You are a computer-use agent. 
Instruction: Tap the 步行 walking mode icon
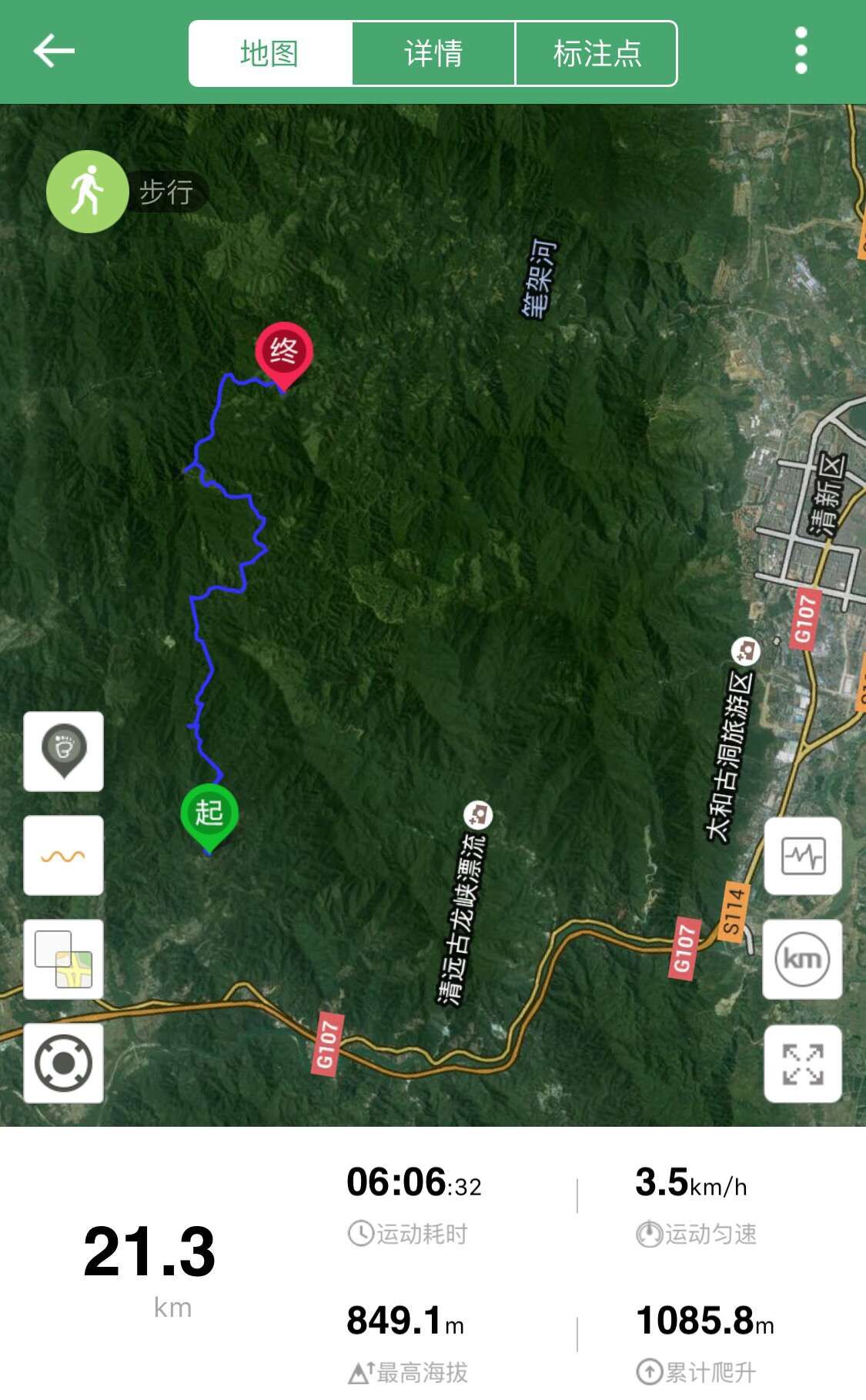click(87, 192)
